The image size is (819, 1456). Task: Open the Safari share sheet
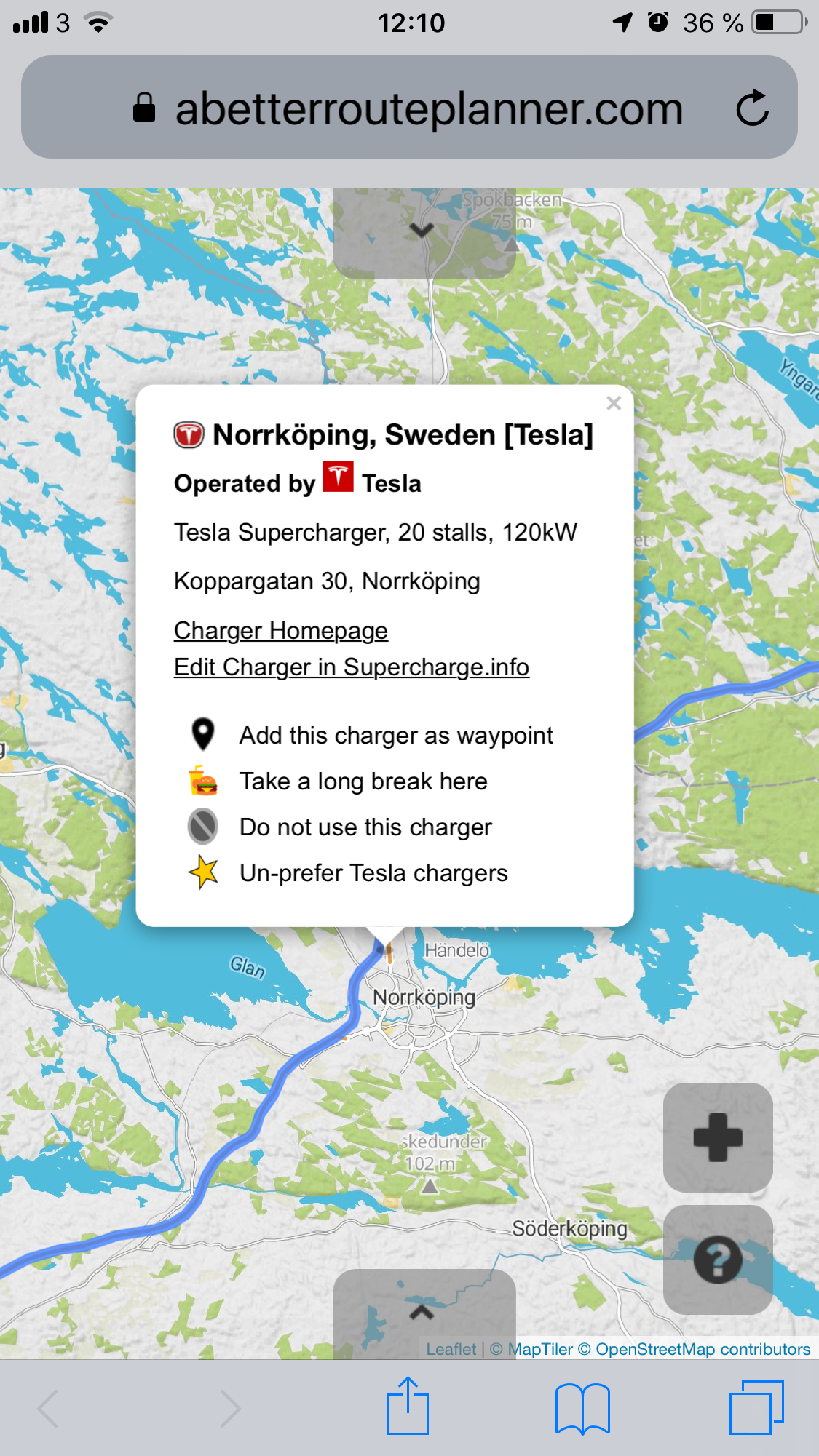tap(408, 1407)
